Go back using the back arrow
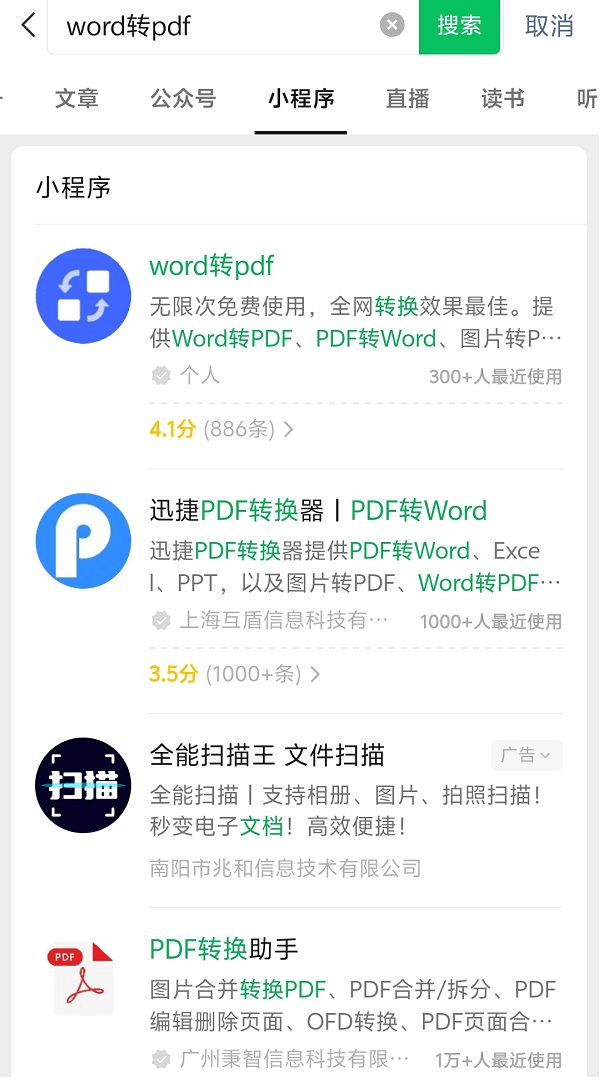The height and width of the screenshot is (1088, 600). (27, 26)
